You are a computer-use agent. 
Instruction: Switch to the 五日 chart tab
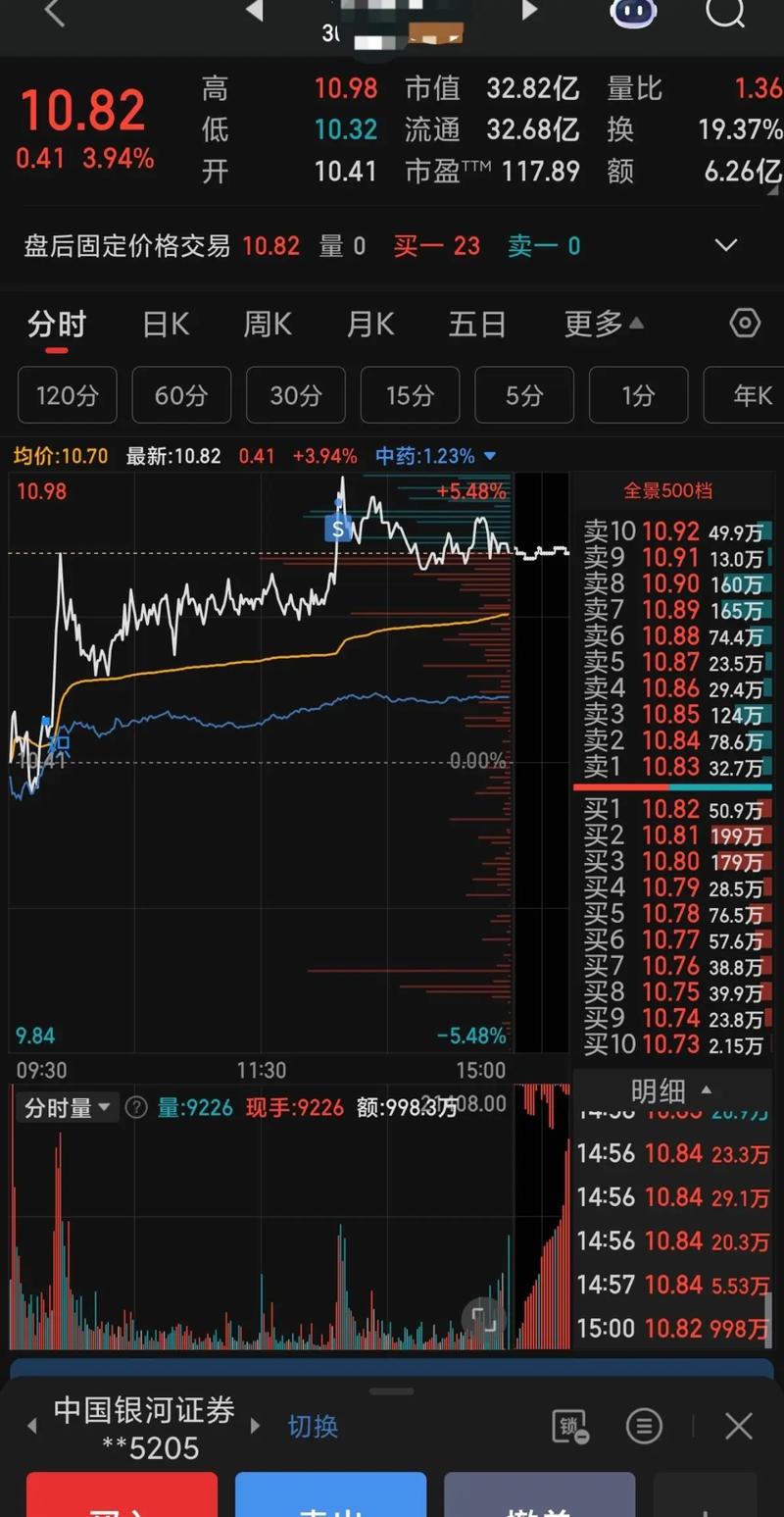(x=477, y=323)
